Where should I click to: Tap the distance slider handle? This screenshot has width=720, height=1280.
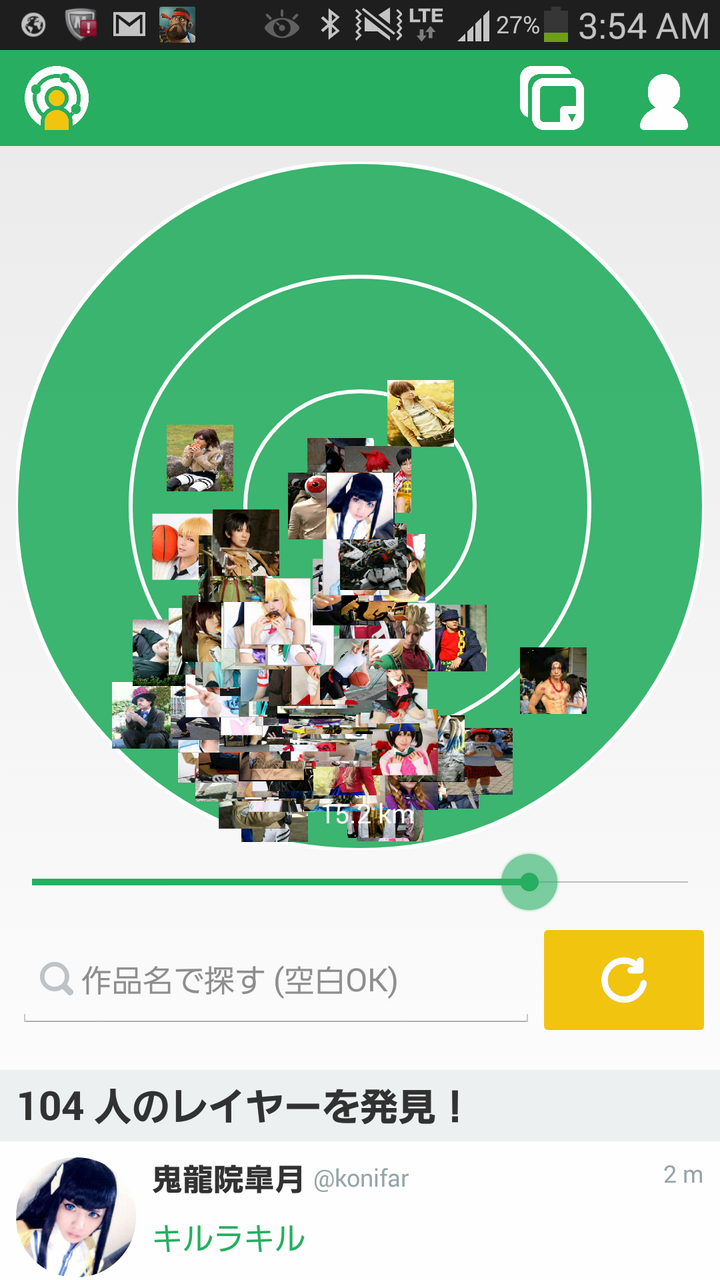click(x=529, y=882)
